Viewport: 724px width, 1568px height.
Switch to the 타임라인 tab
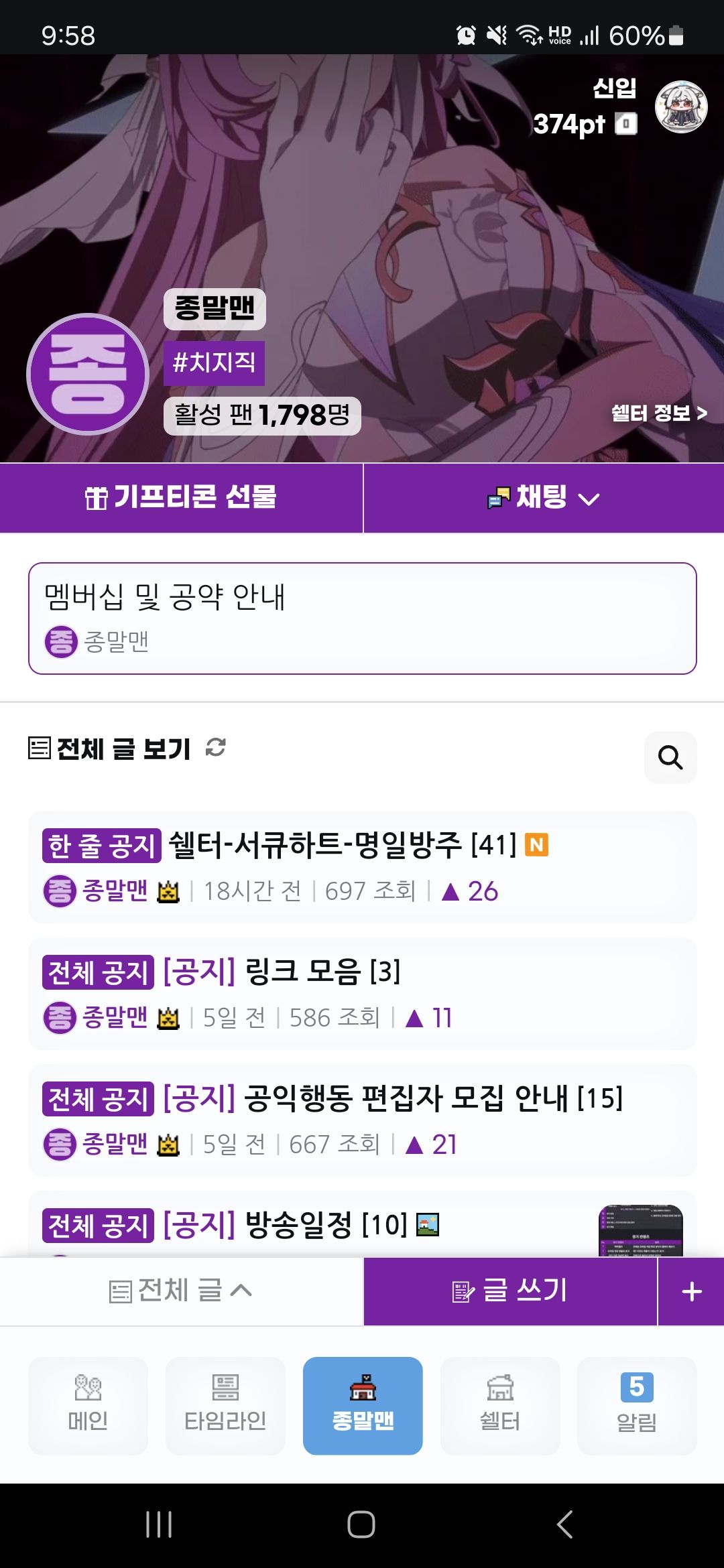[x=225, y=1405]
